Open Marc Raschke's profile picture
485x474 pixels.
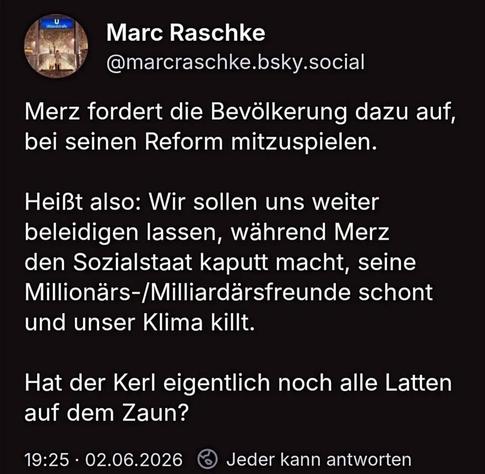[56, 46]
